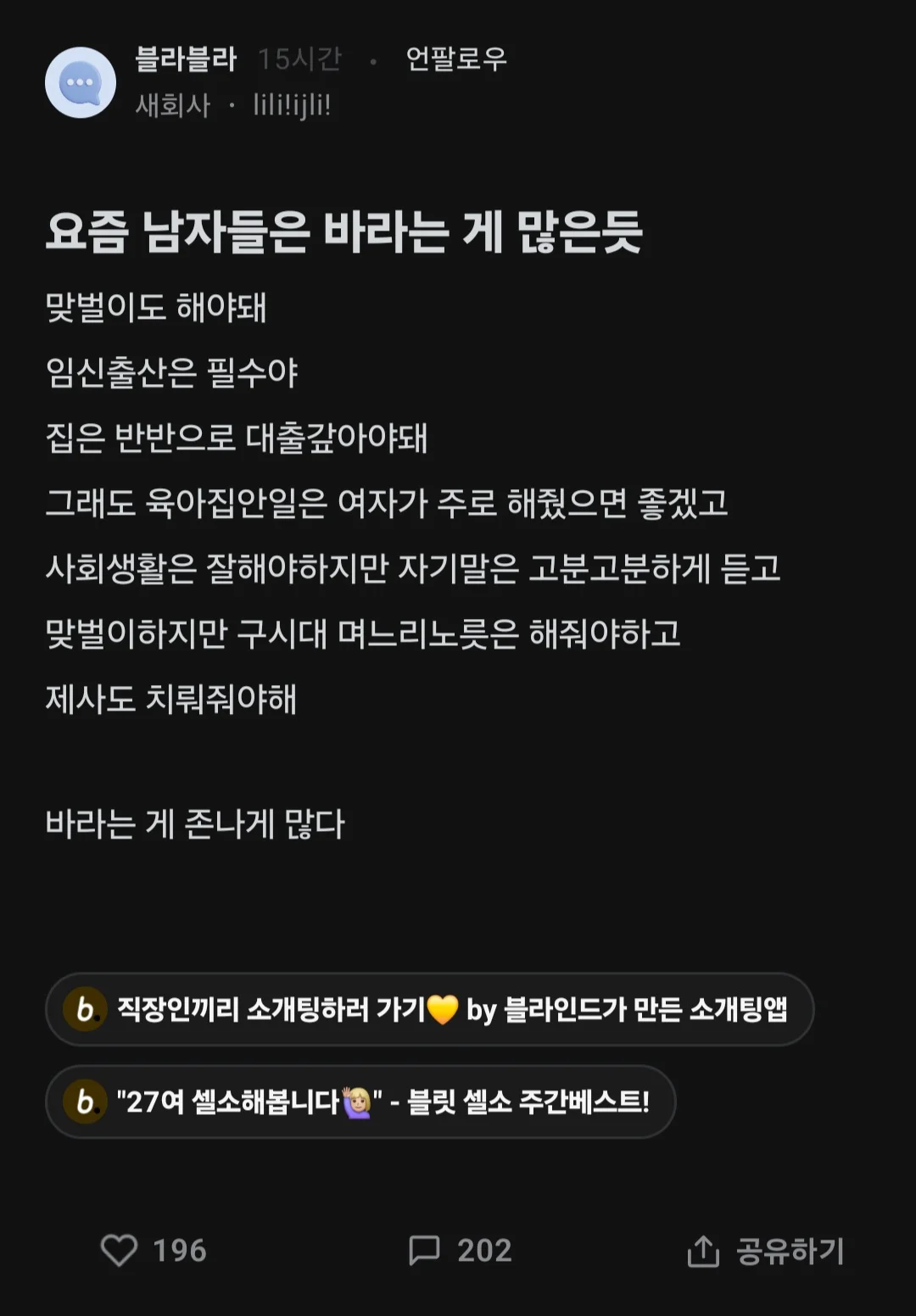This screenshot has height=1316, width=916.
Task: Tap the 언팔로우 unfollow button
Action: pyautogui.click(x=455, y=59)
